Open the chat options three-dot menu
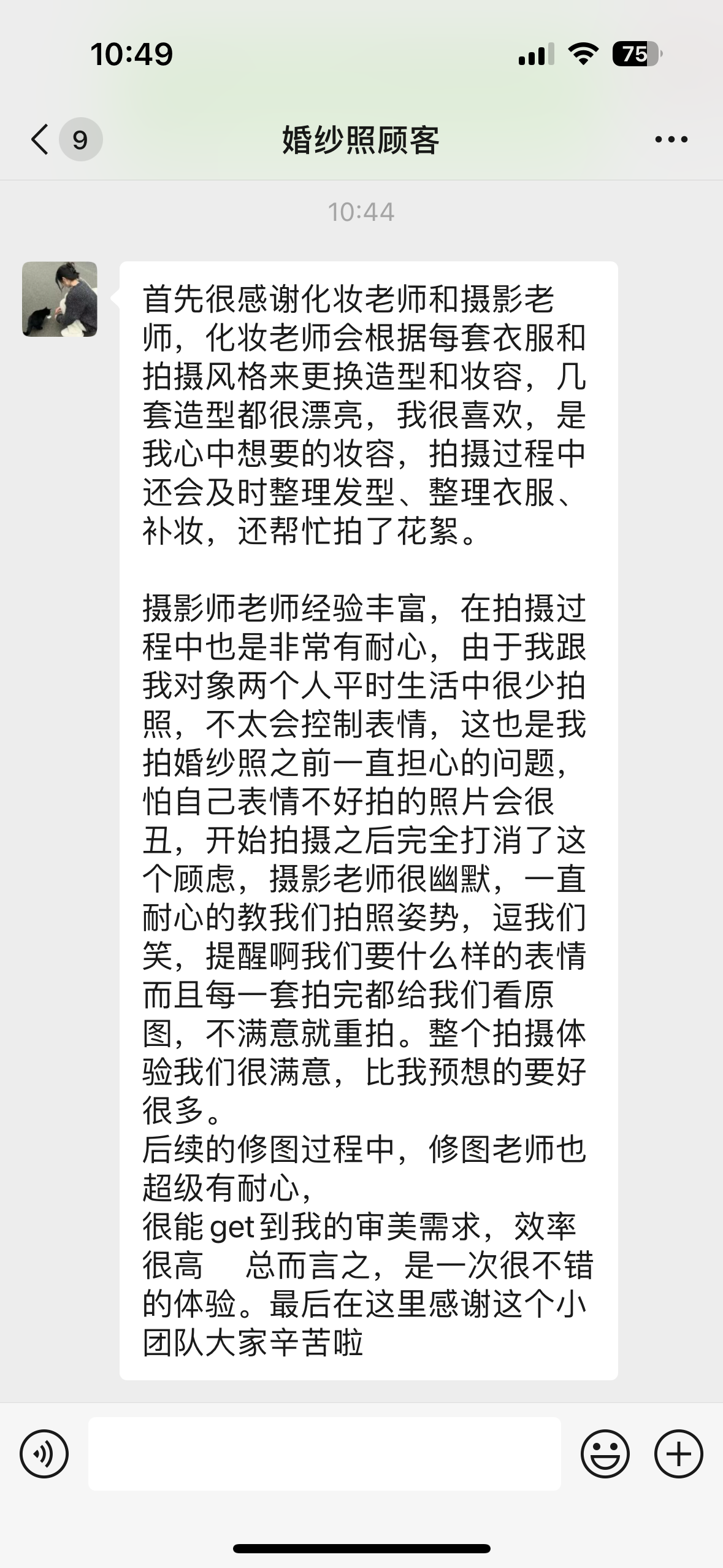 tap(671, 140)
